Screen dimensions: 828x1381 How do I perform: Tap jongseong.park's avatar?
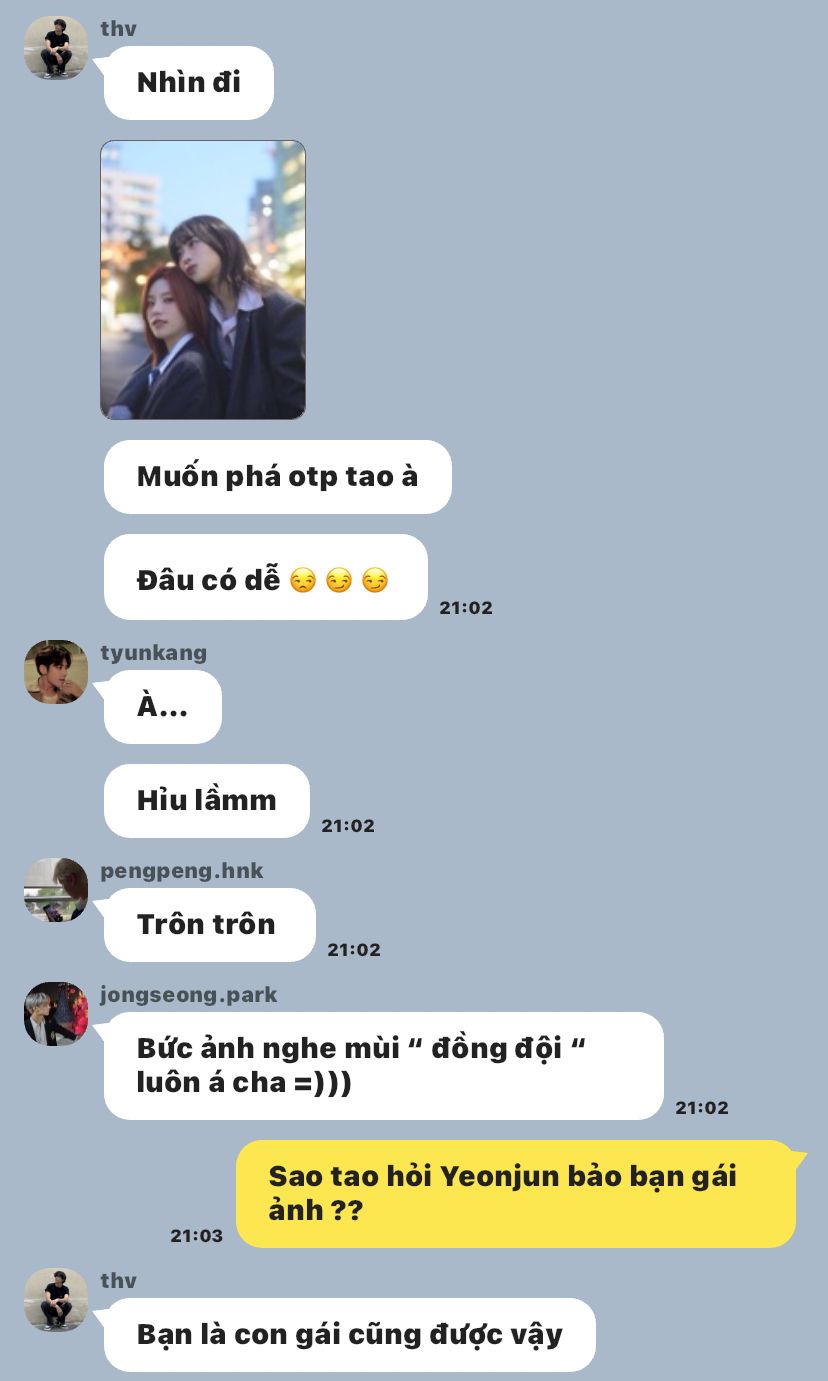(x=56, y=1014)
